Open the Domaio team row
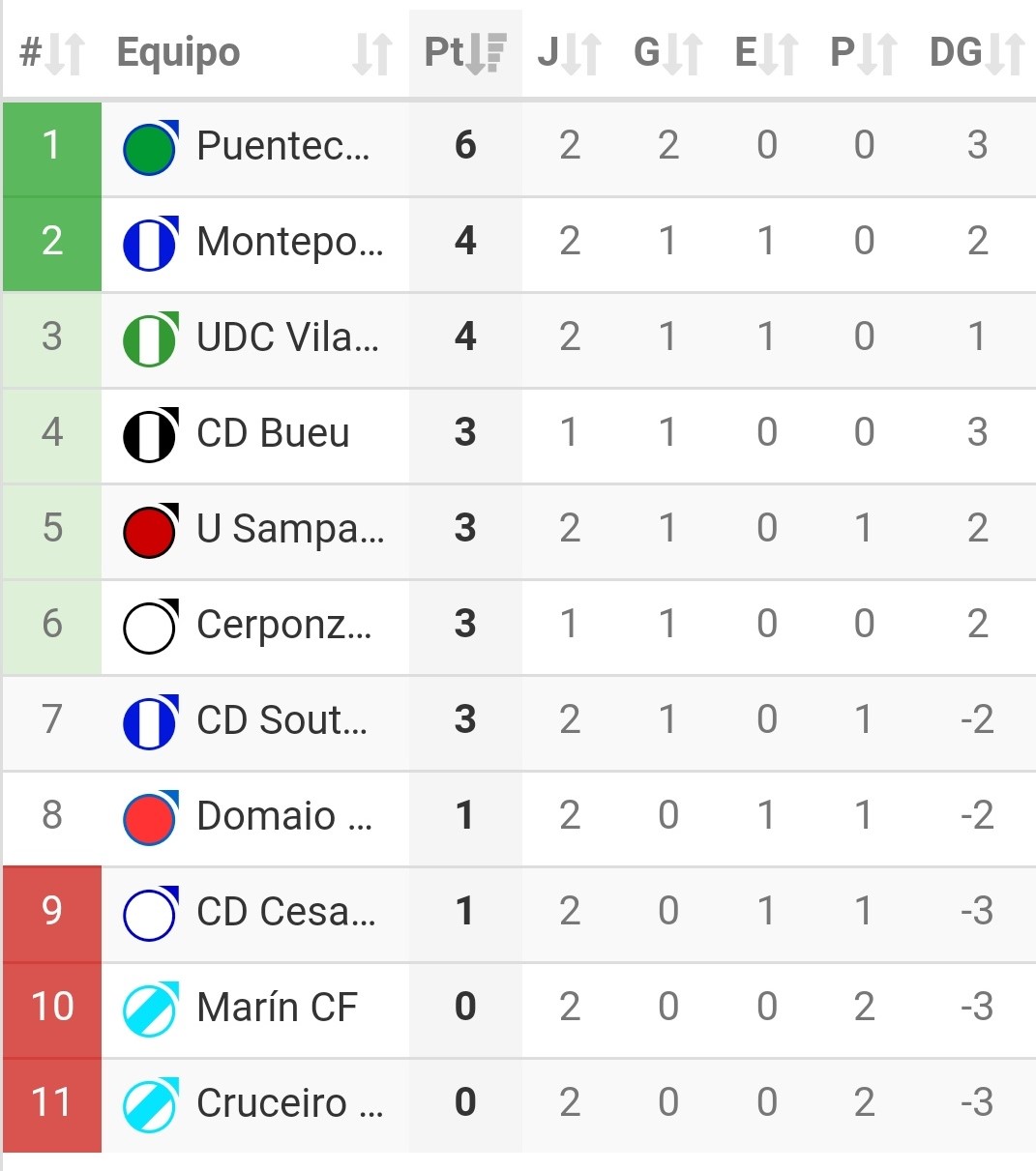The height and width of the screenshot is (1171, 1036). pyautogui.click(x=283, y=816)
